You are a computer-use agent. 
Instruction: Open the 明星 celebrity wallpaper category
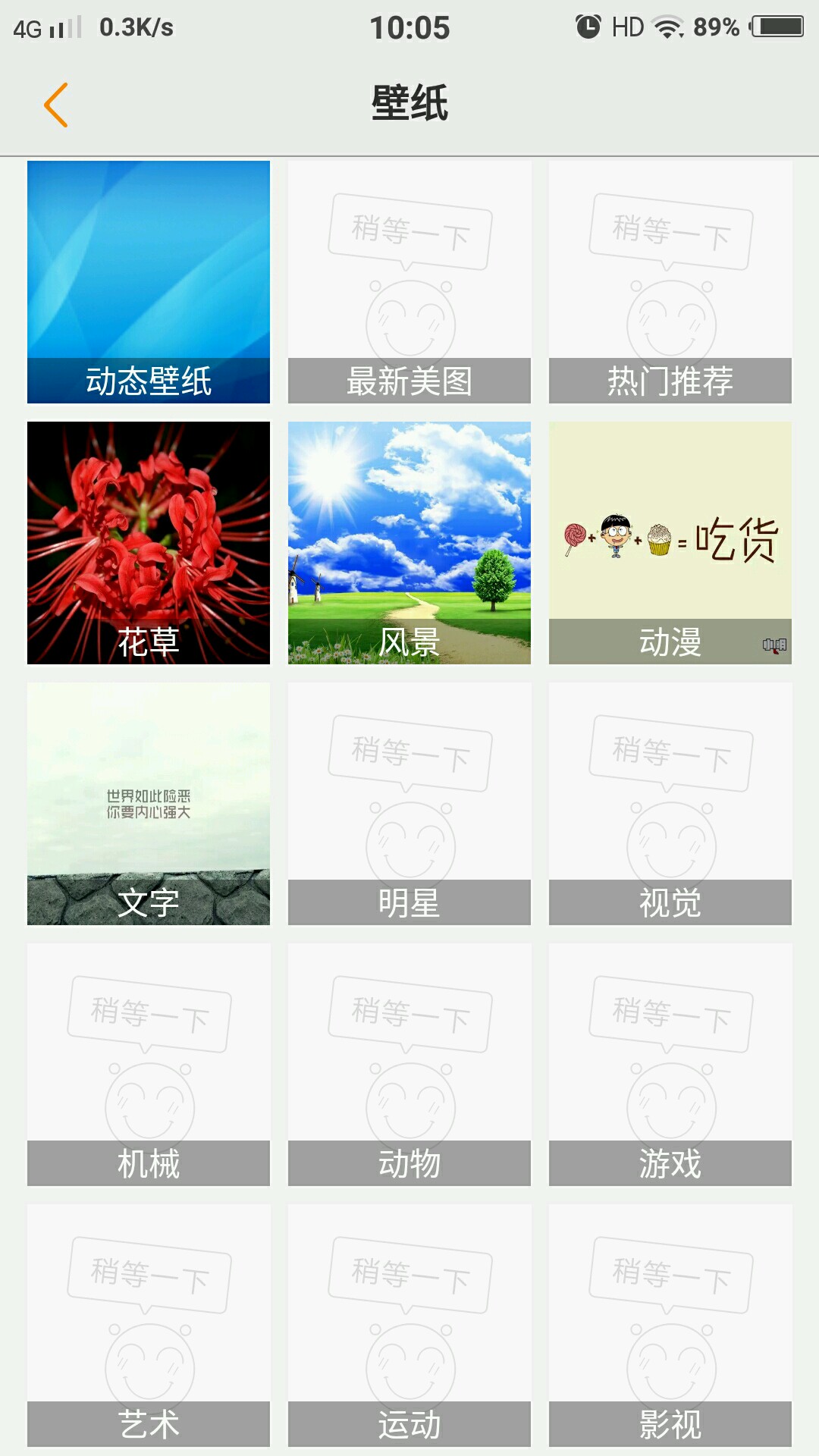tap(408, 804)
